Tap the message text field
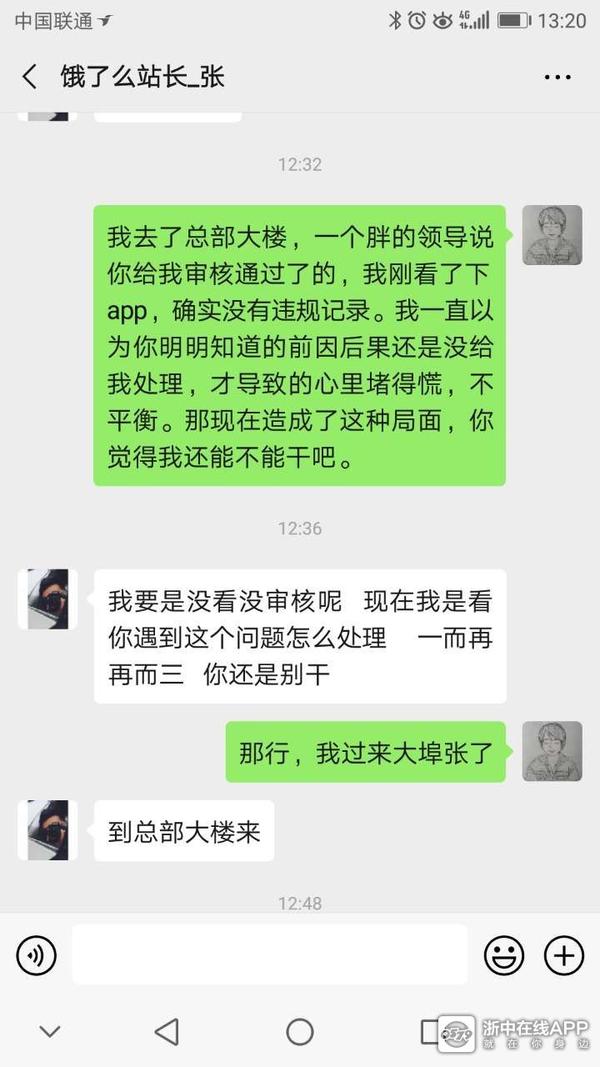 270,955
